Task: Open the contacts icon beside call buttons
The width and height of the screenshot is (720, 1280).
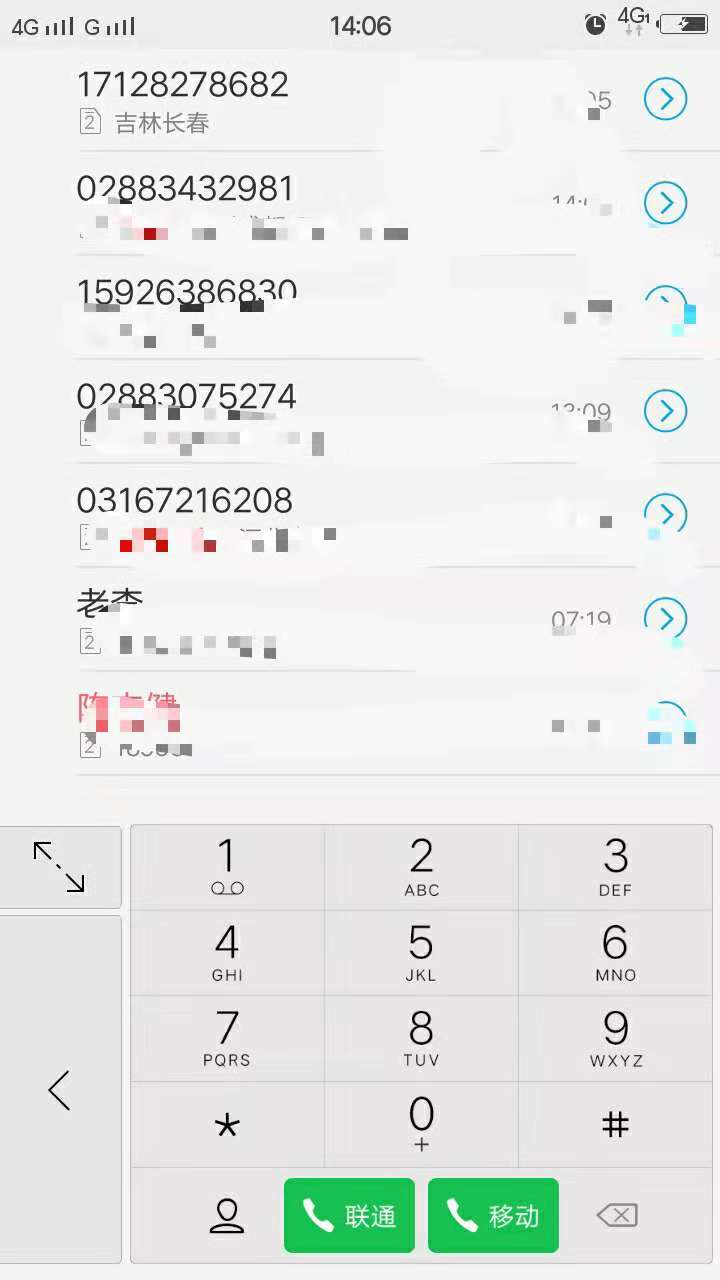Action: tap(227, 1215)
